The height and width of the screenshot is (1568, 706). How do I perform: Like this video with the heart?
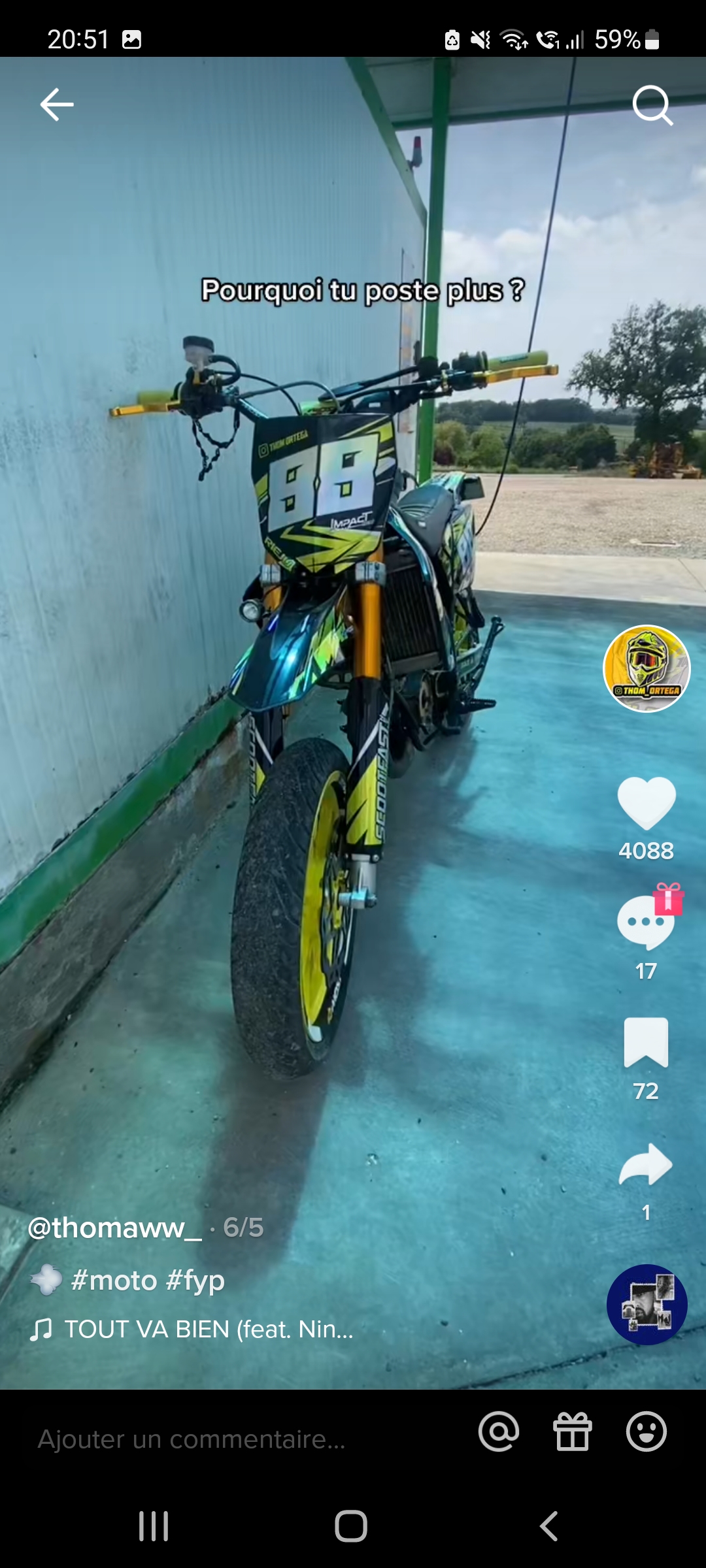click(646, 803)
